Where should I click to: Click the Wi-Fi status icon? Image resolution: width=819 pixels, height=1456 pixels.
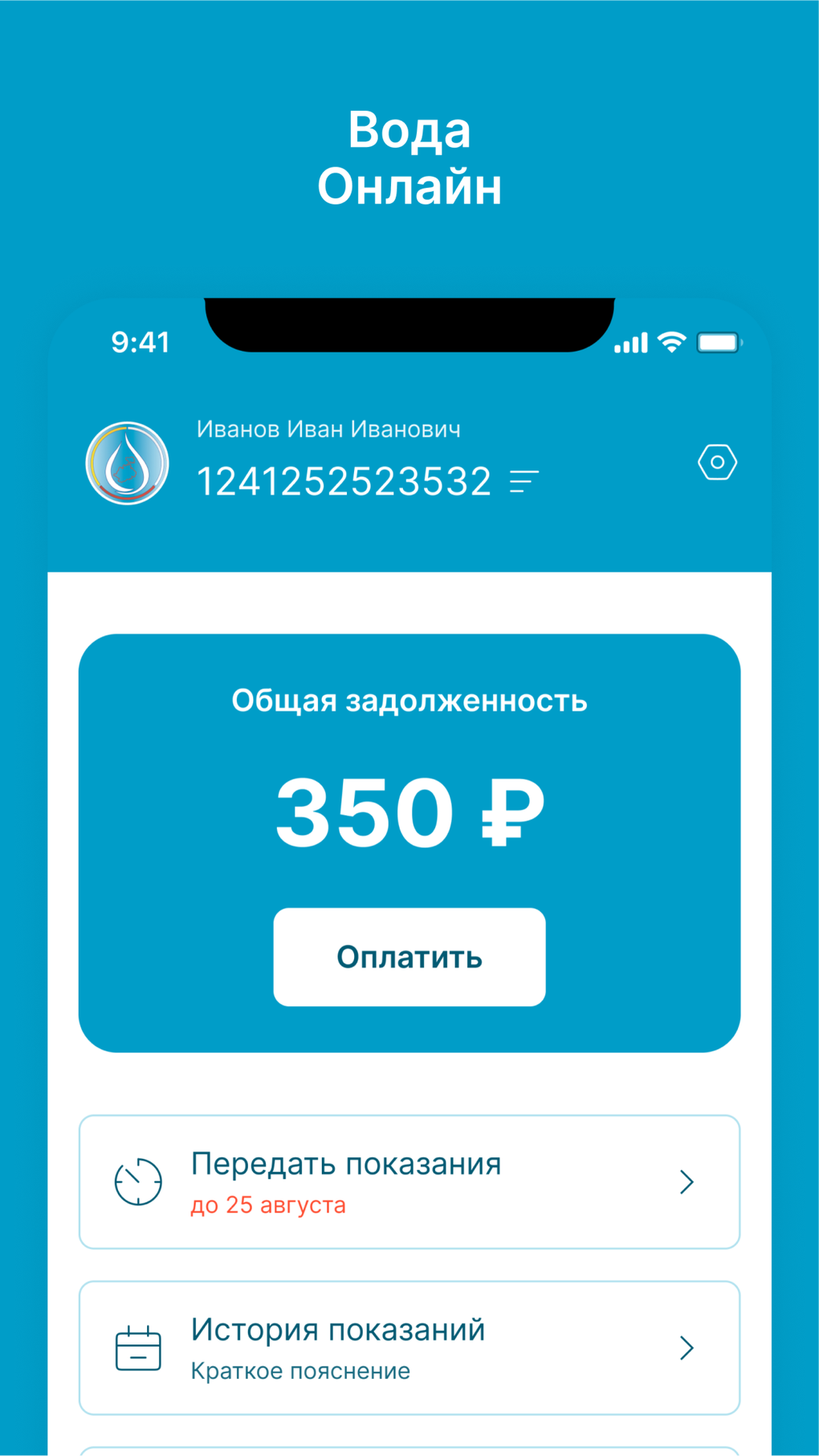[x=670, y=342]
